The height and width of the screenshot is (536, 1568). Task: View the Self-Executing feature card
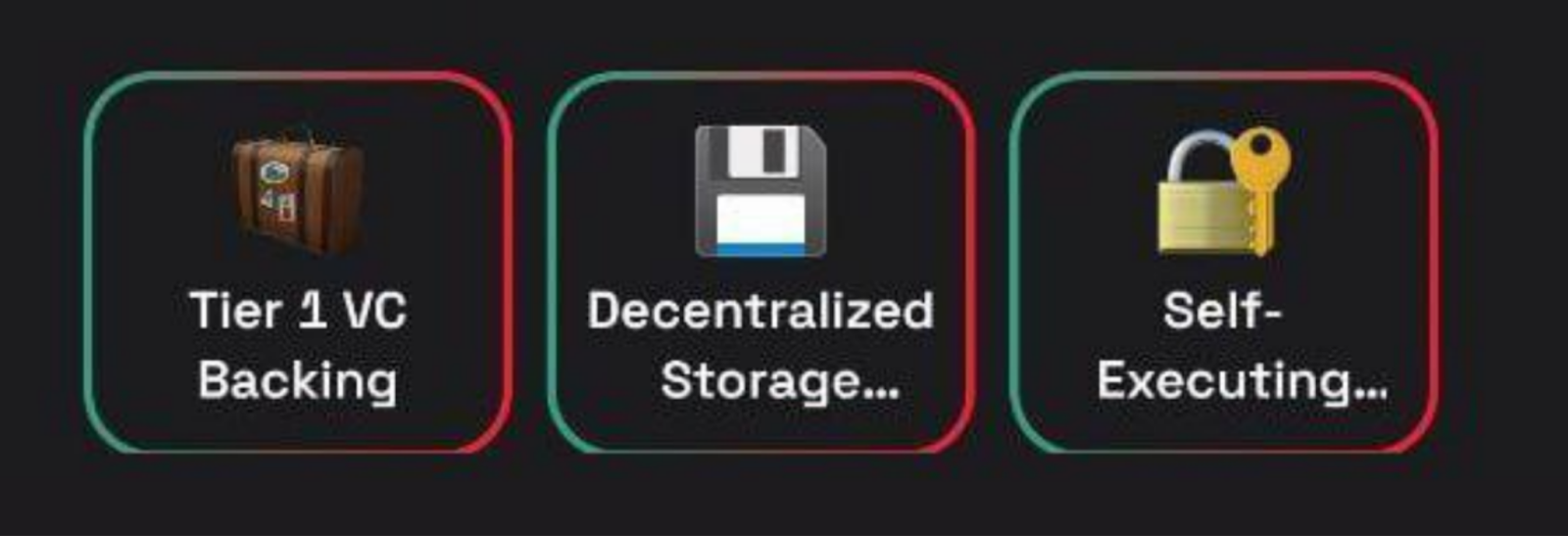click(1223, 263)
